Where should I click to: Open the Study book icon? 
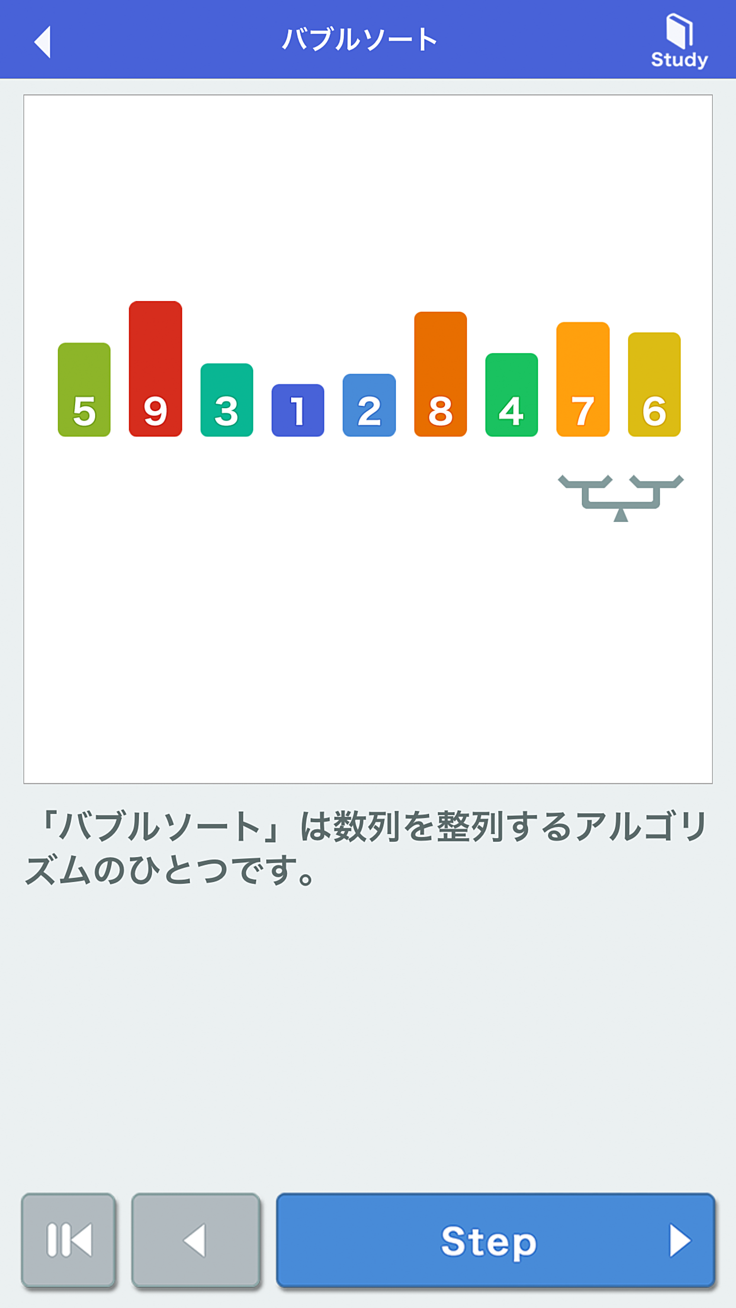pos(679,41)
